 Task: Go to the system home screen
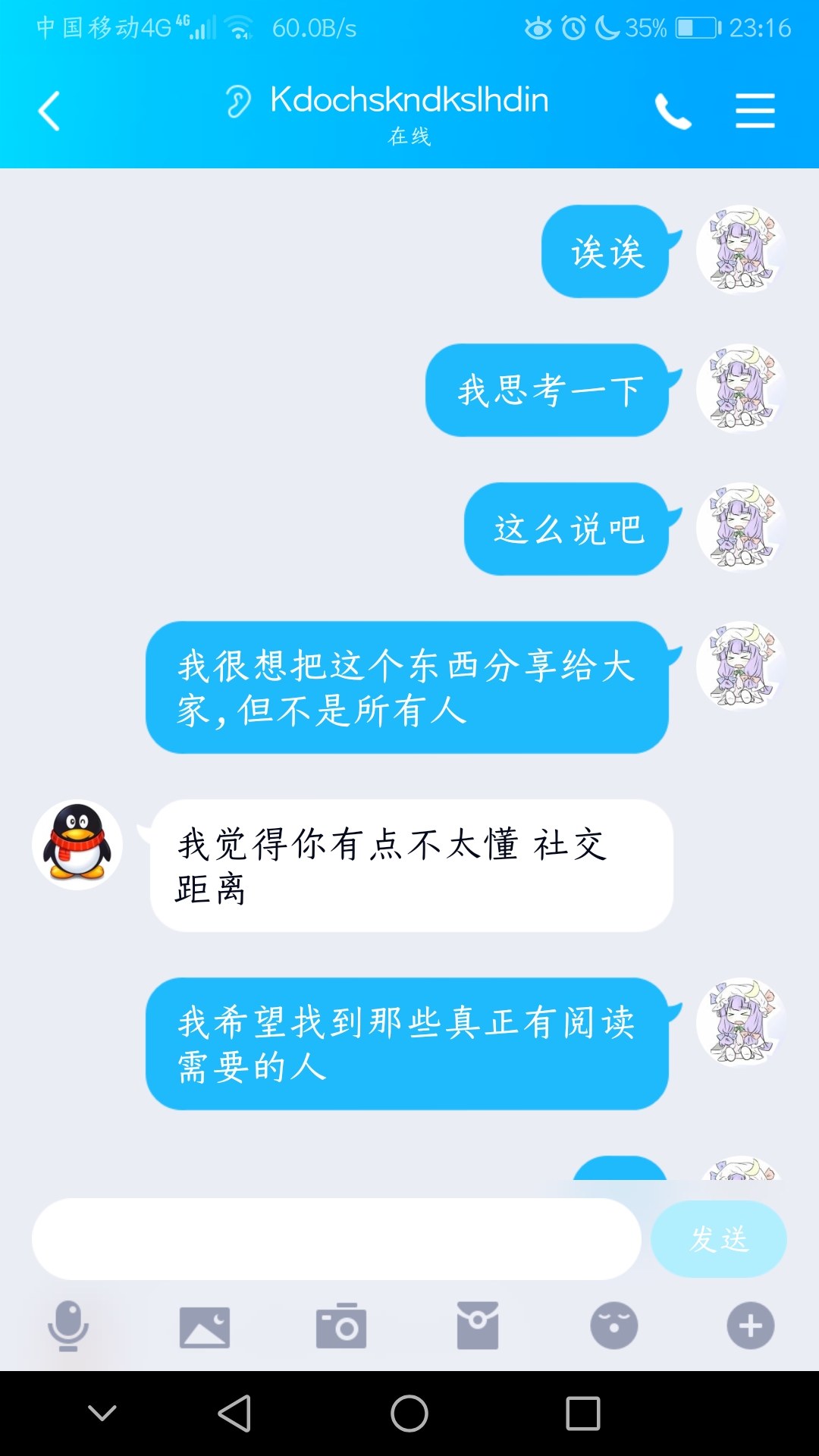(409, 1414)
